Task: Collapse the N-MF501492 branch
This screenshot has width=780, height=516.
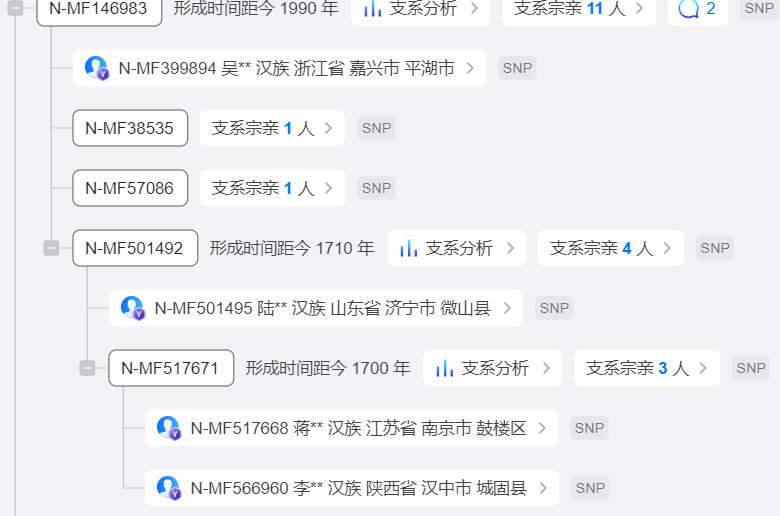Action: pyautogui.click(x=51, y=248)
